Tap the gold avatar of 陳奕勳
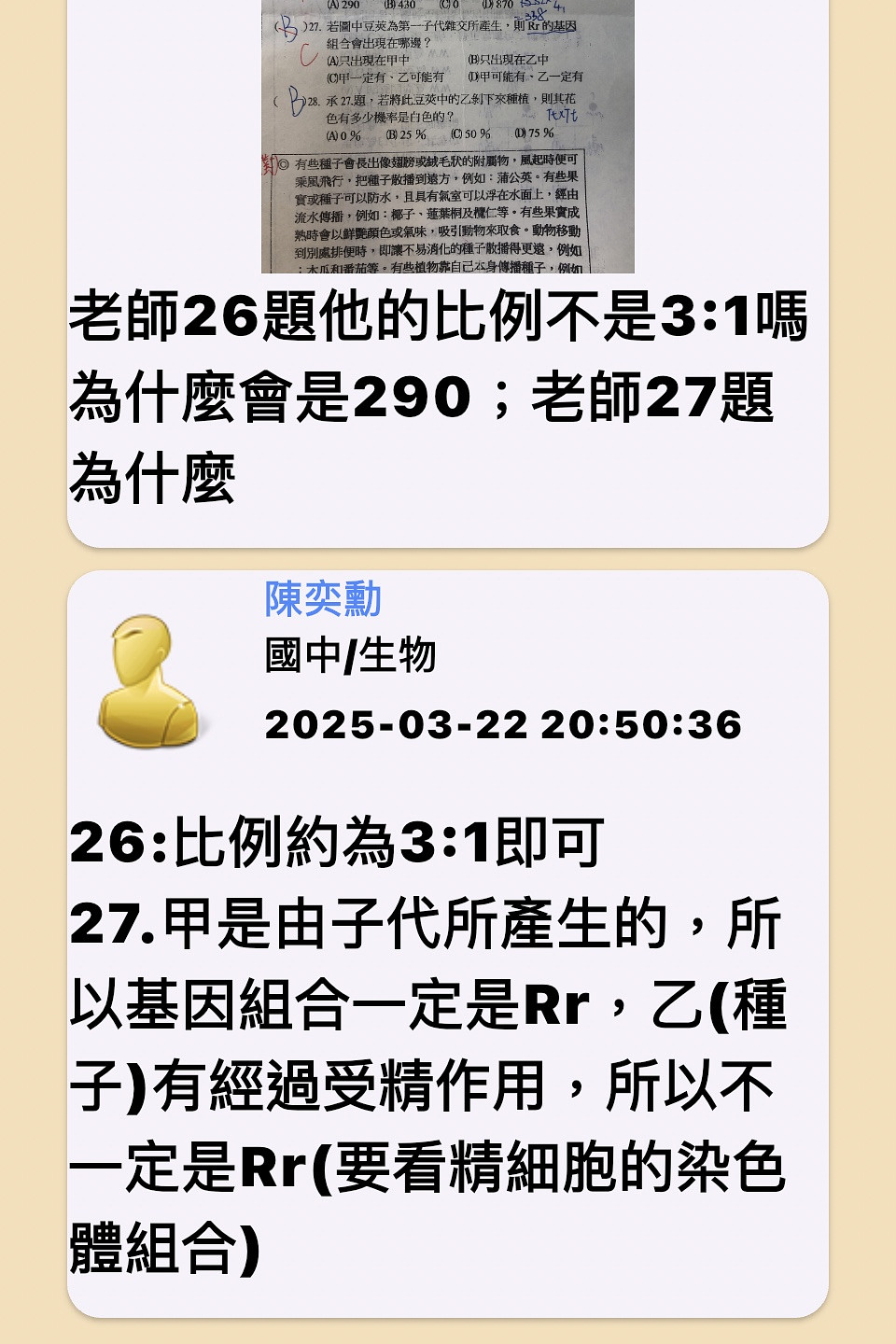Viewport: 896px width, 1344px height. (149, 680)
